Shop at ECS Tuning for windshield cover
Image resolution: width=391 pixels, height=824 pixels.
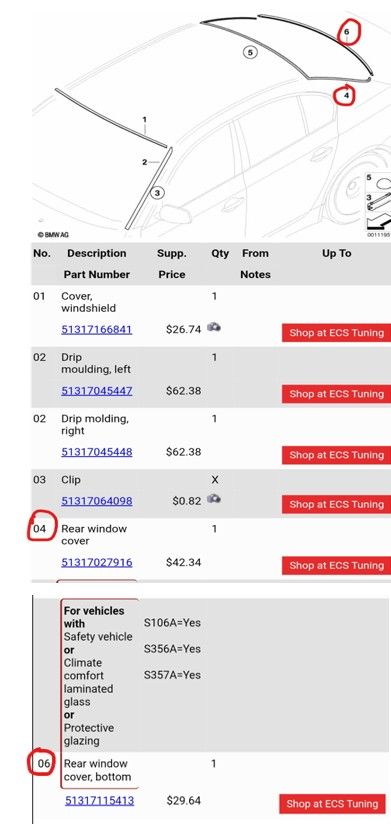[336, 333]
